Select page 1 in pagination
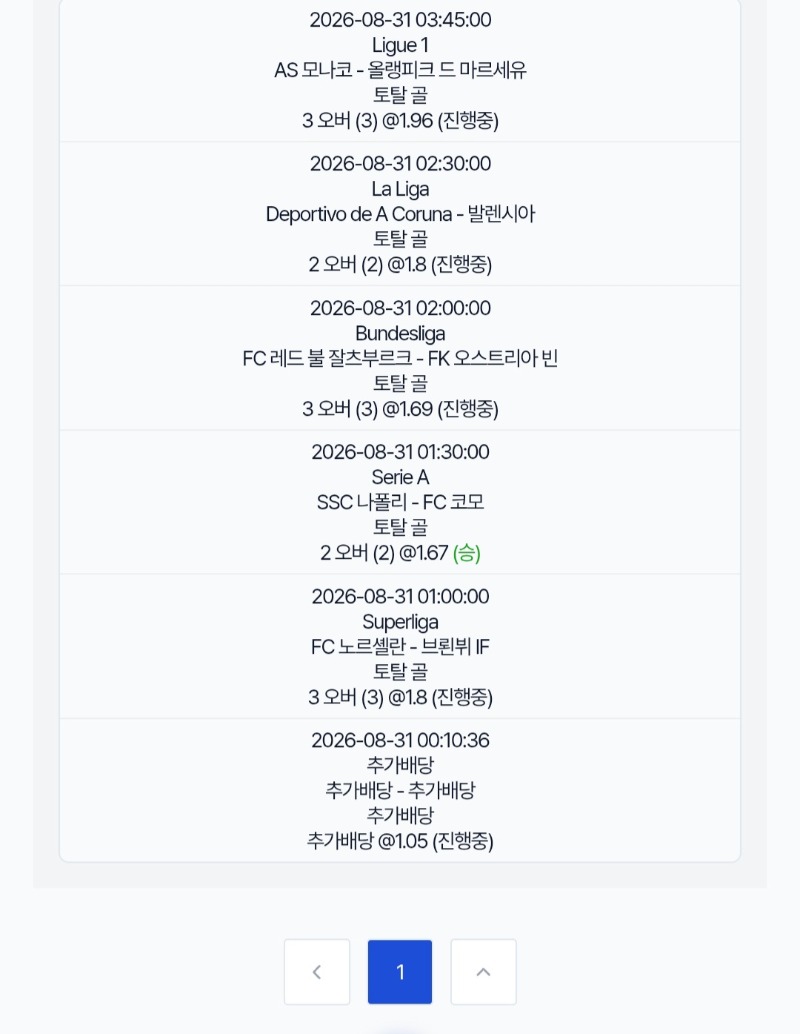The height and width of the screenshot is (1034, 800). coord(400,972)
